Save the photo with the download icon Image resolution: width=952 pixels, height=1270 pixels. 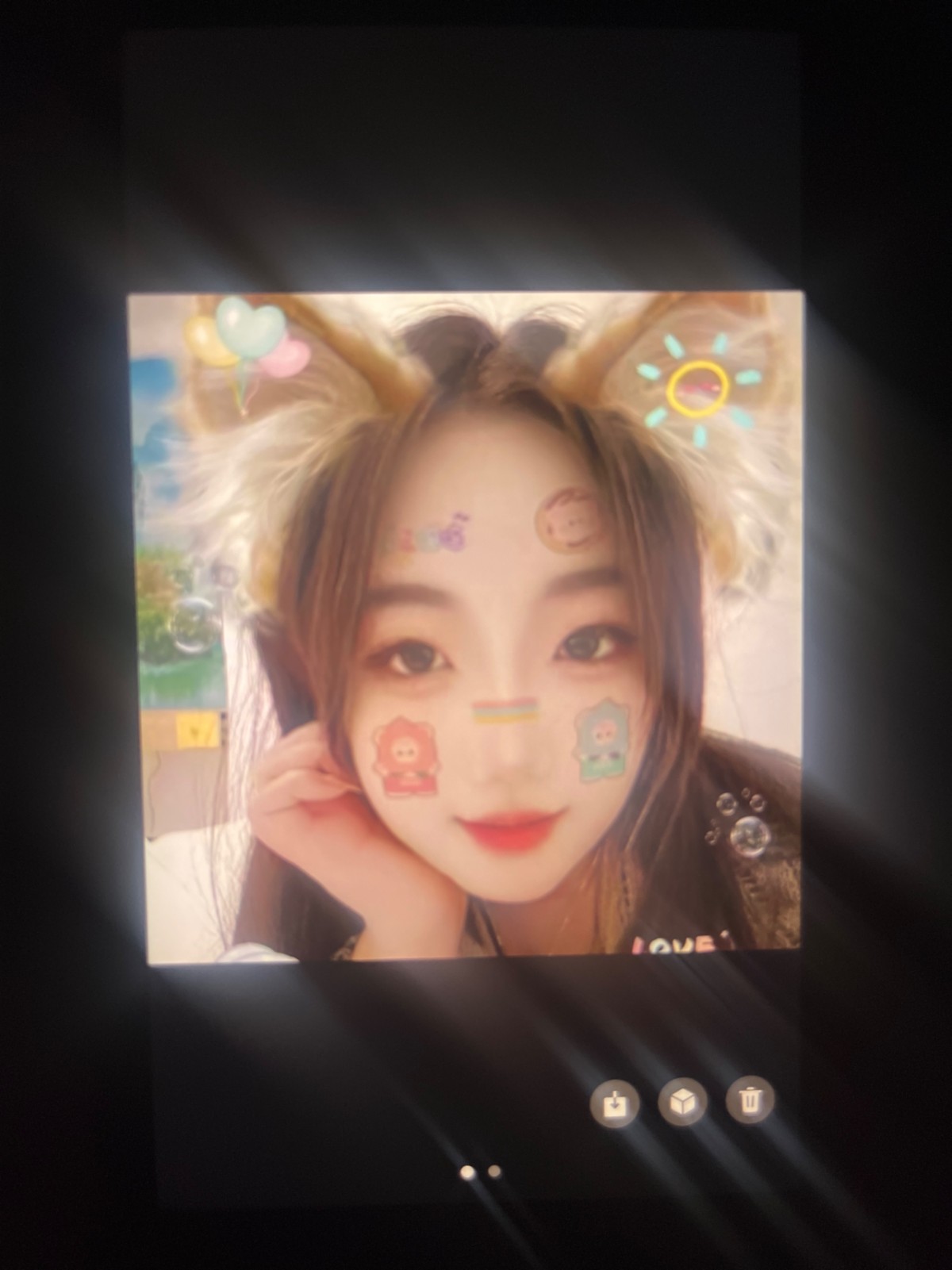(x=614, y=1103)
